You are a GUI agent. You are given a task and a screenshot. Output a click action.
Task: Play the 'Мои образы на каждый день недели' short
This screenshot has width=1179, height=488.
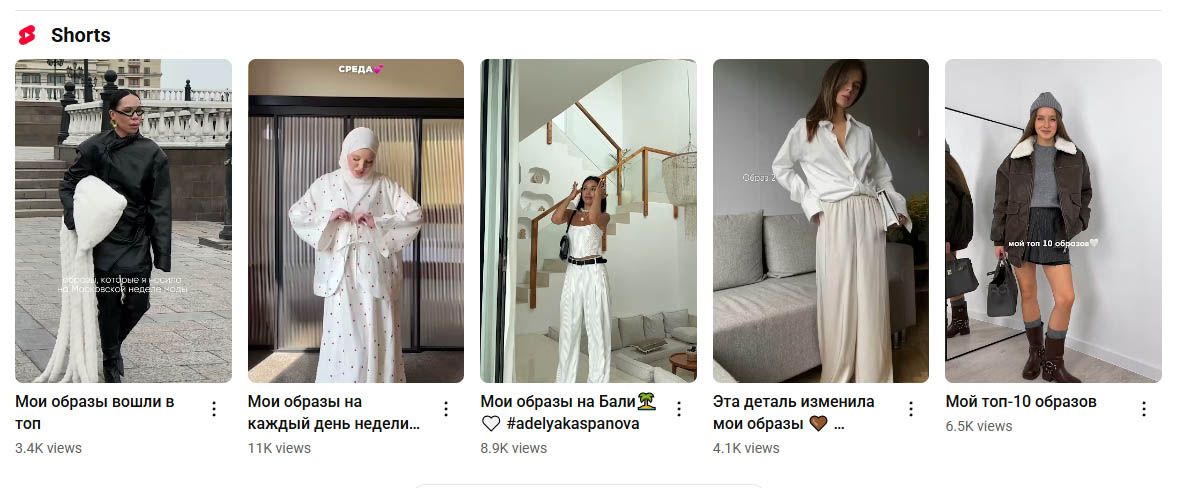pos(355,220)
